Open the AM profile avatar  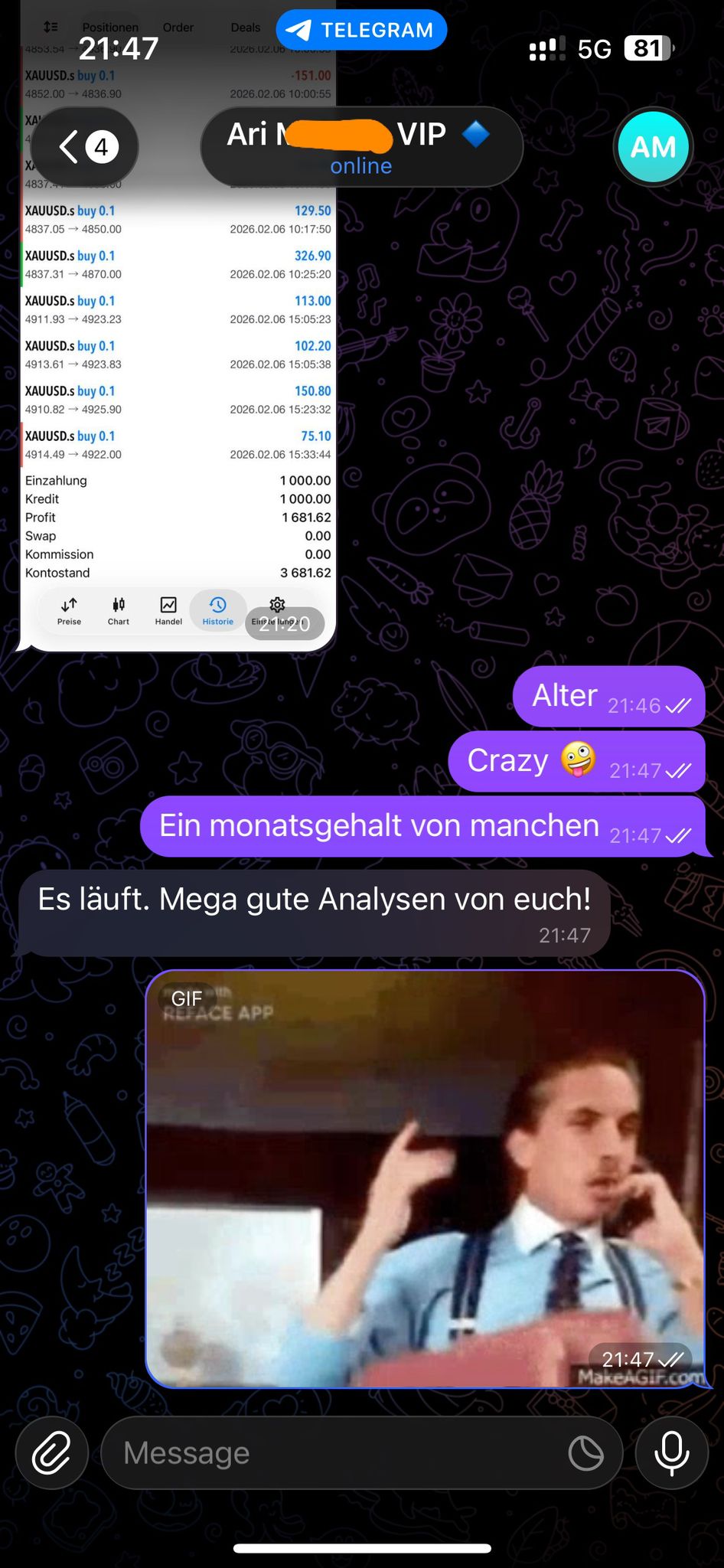(653, 147)
